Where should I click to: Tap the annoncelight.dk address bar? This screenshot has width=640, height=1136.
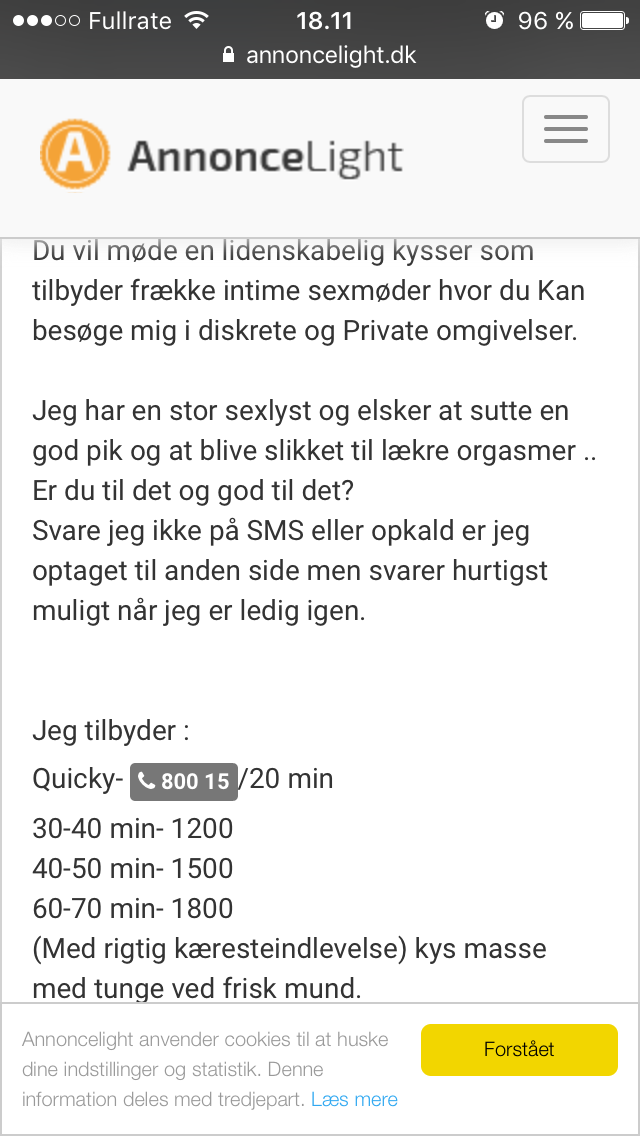pyautogui.click(x=320, y=55)
